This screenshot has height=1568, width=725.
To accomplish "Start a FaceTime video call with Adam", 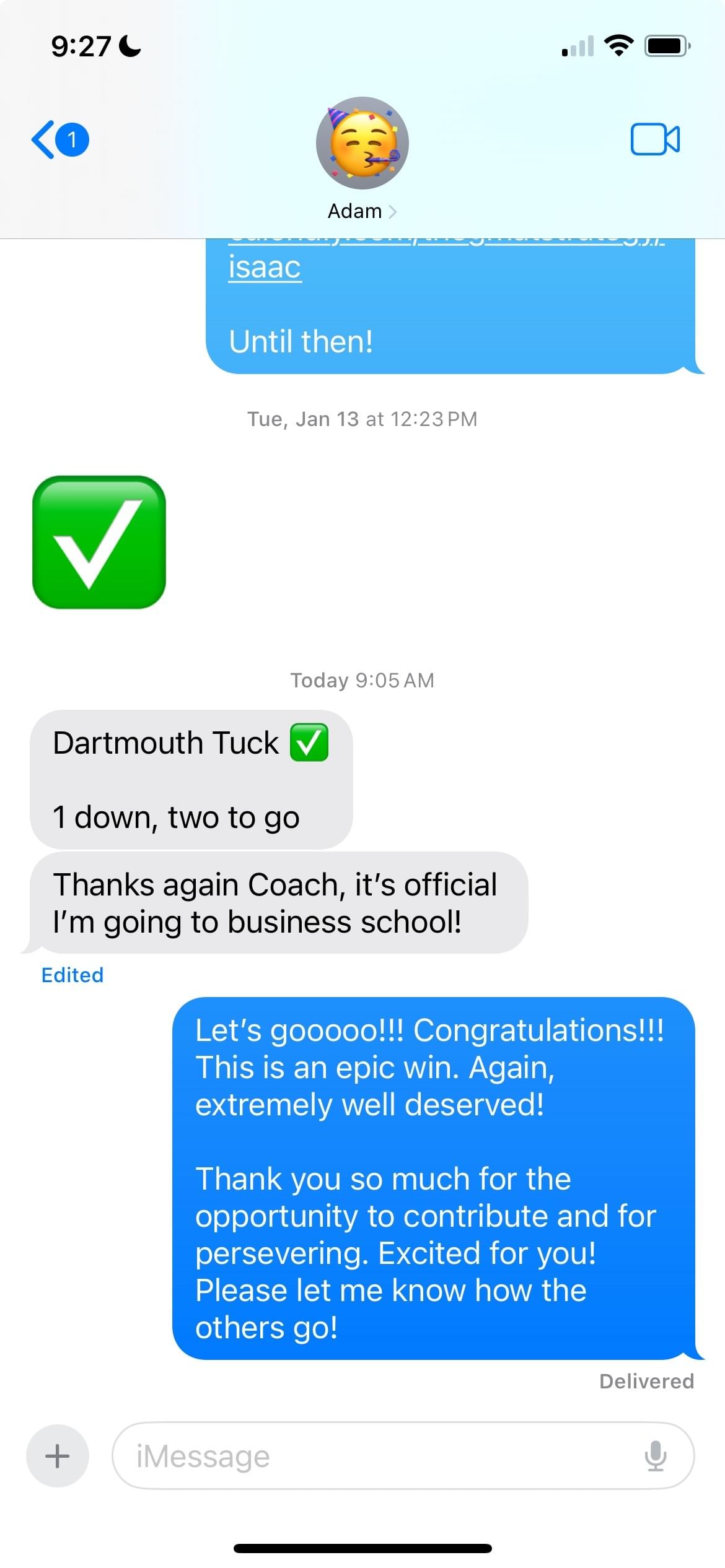I will (654, 139).
